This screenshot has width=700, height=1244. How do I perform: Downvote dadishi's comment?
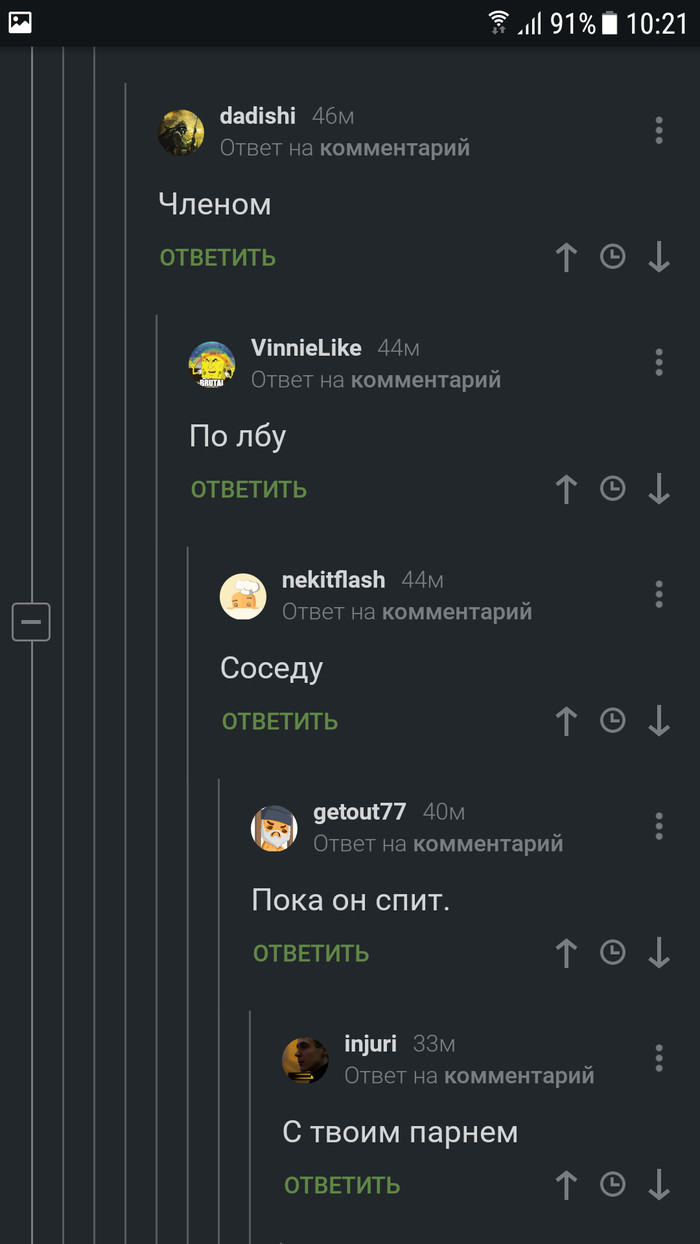click(x=658, y=257)
